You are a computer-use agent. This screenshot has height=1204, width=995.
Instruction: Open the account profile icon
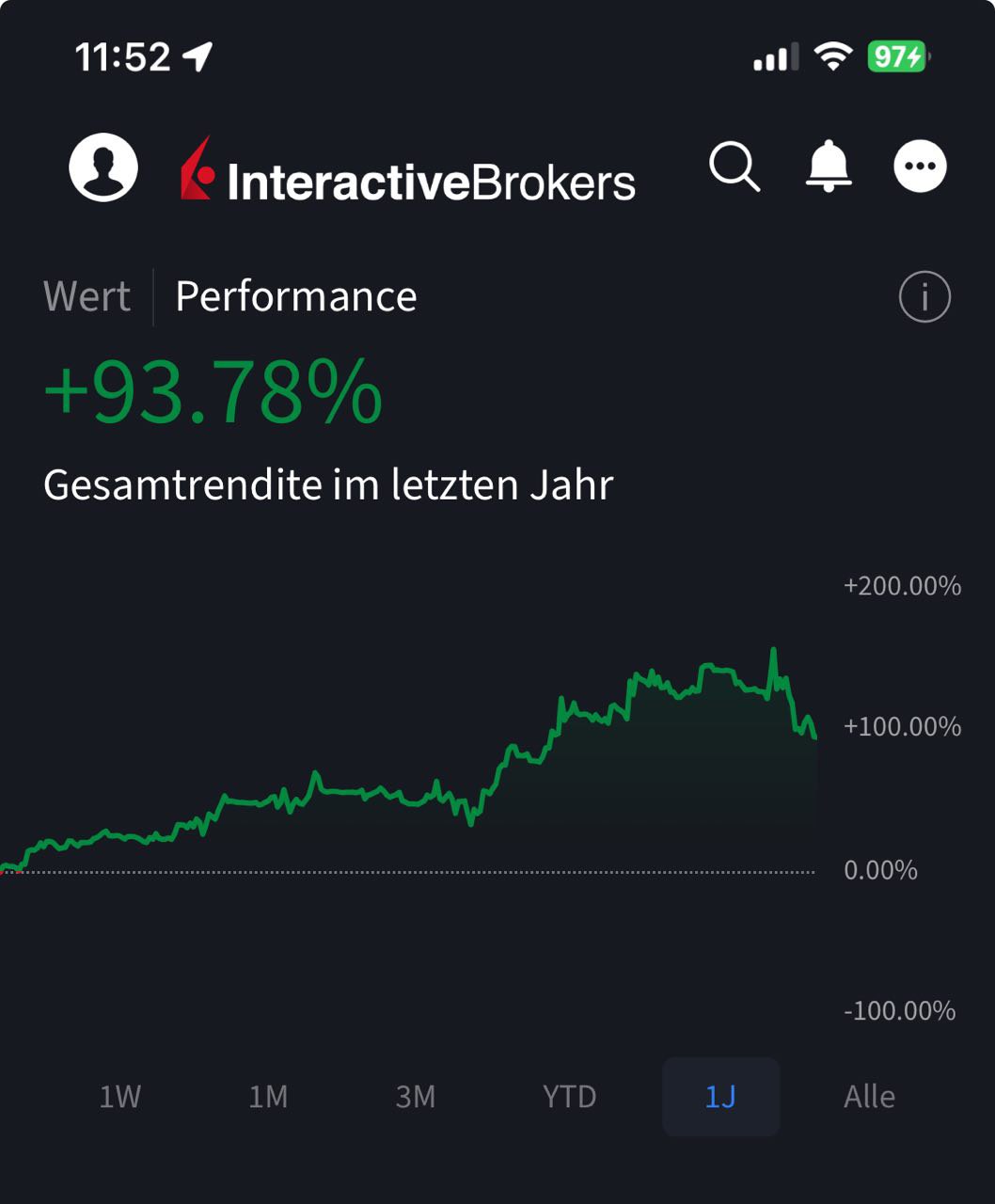pos(103,167)
